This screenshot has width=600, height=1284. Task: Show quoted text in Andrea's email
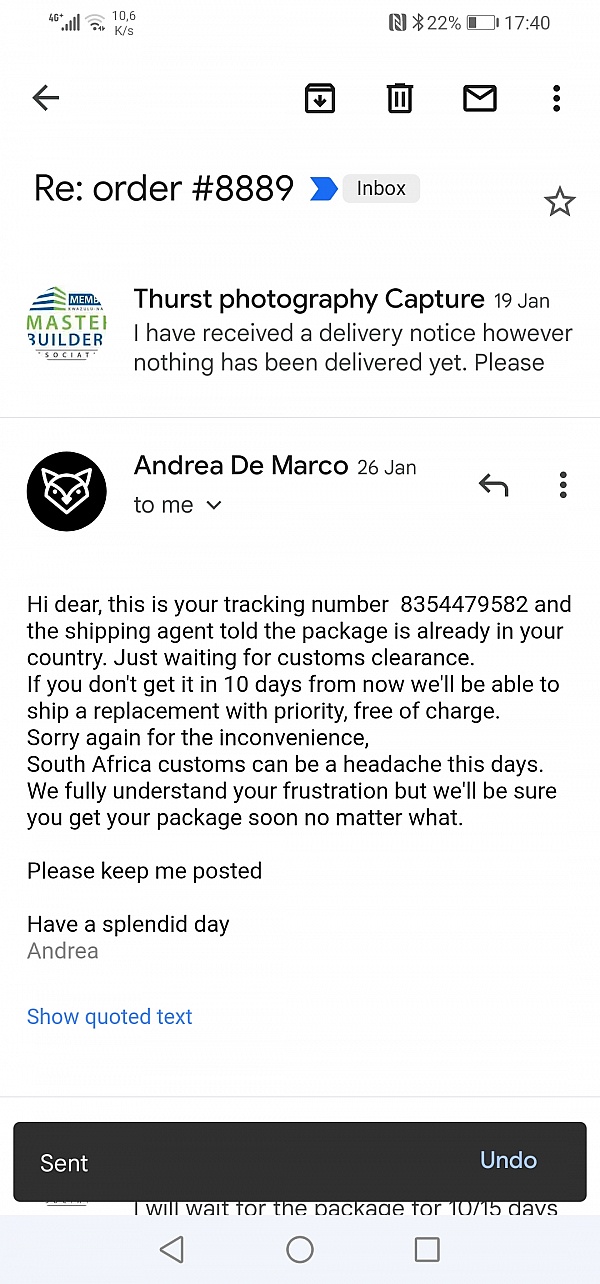tap(110, 1017)
